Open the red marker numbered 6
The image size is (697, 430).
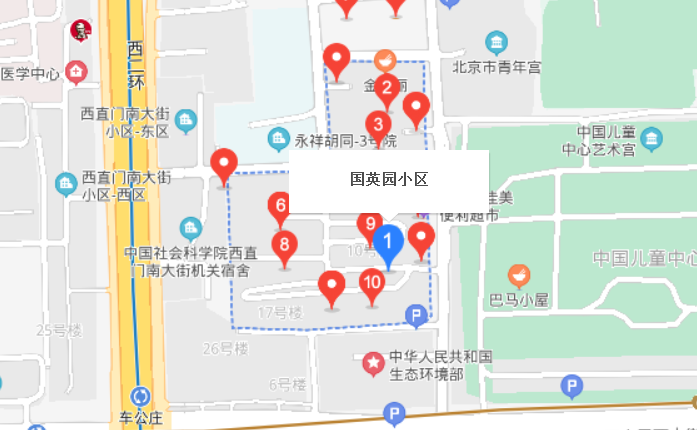281,207
